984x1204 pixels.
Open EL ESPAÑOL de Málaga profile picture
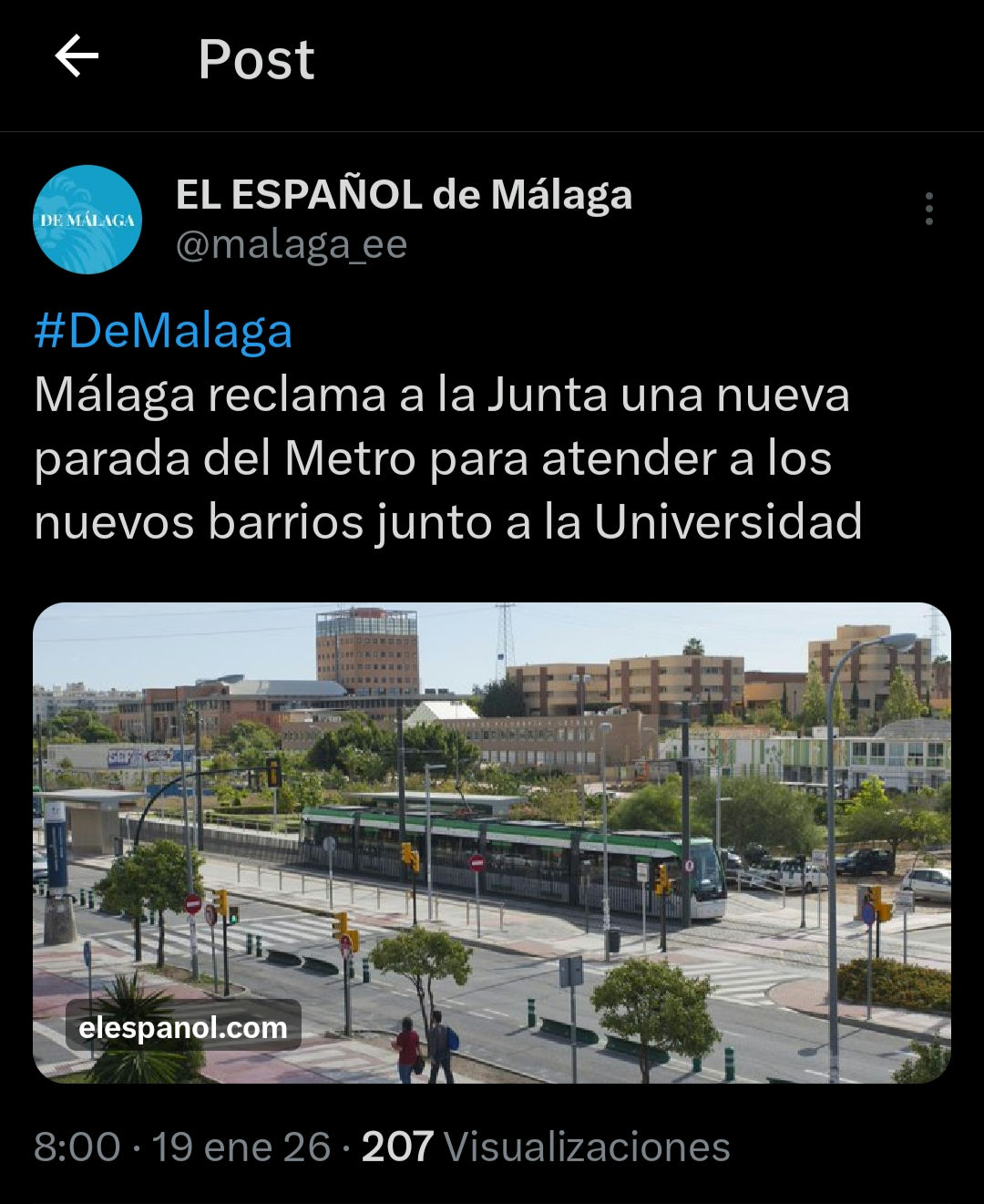pos(87,220)
